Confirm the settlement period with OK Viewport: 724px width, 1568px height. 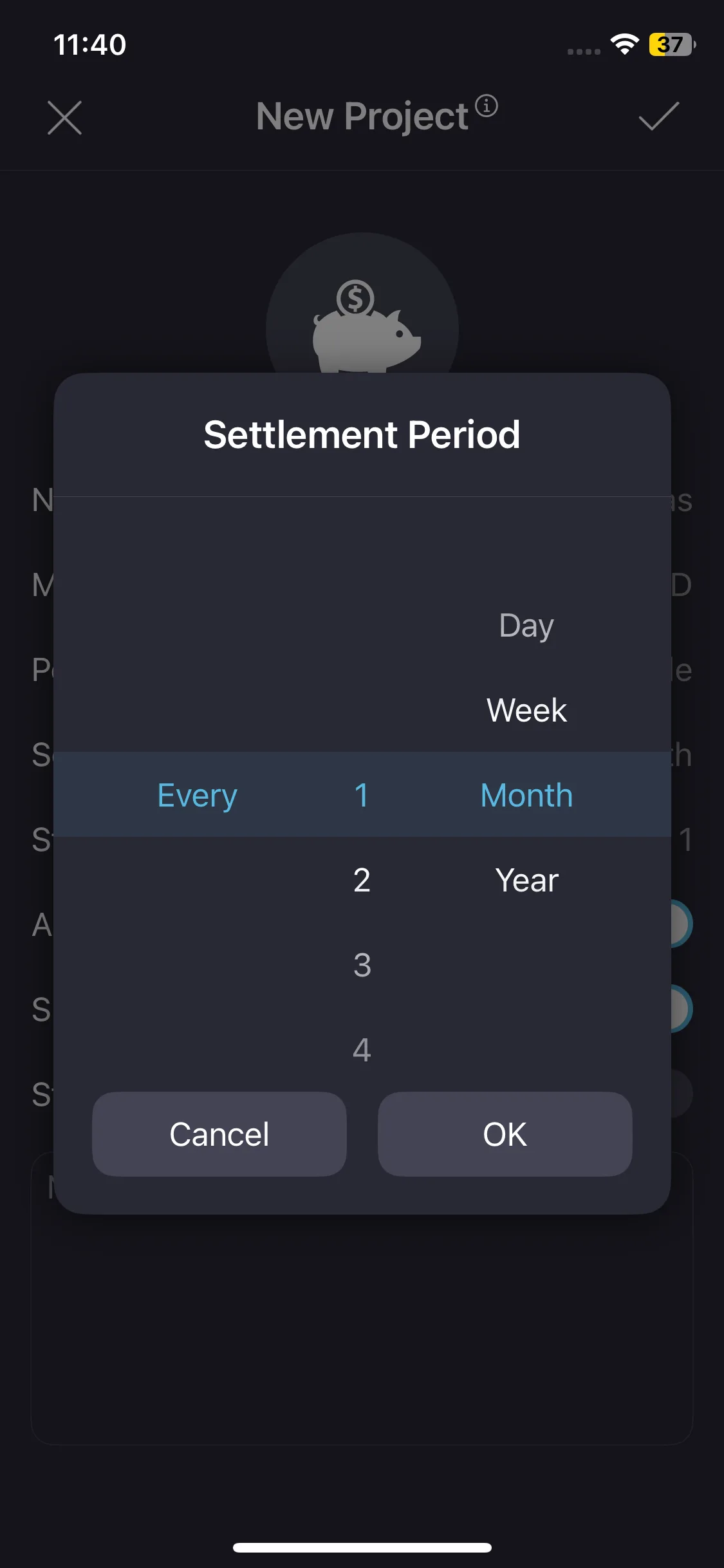pos(505,1134)
